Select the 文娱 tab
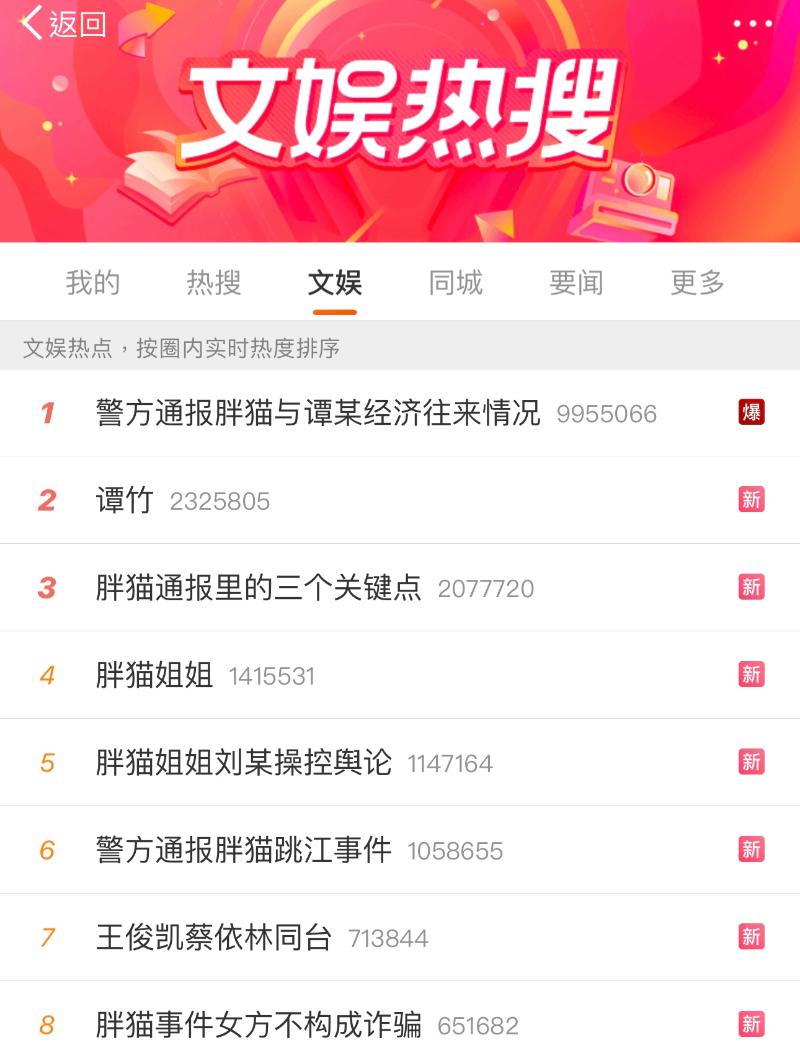This screenshot has height=1061, width=800. (x=334, y=283)
